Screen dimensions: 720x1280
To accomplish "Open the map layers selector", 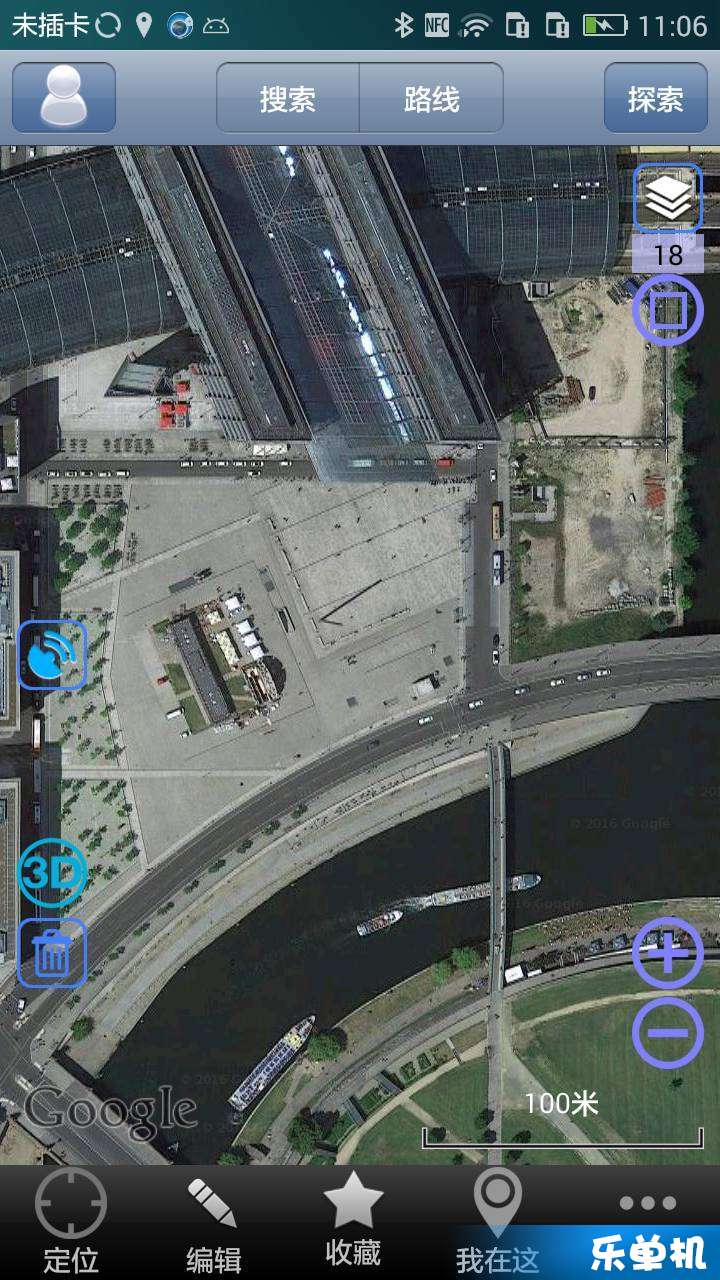I will pos(668,197).
